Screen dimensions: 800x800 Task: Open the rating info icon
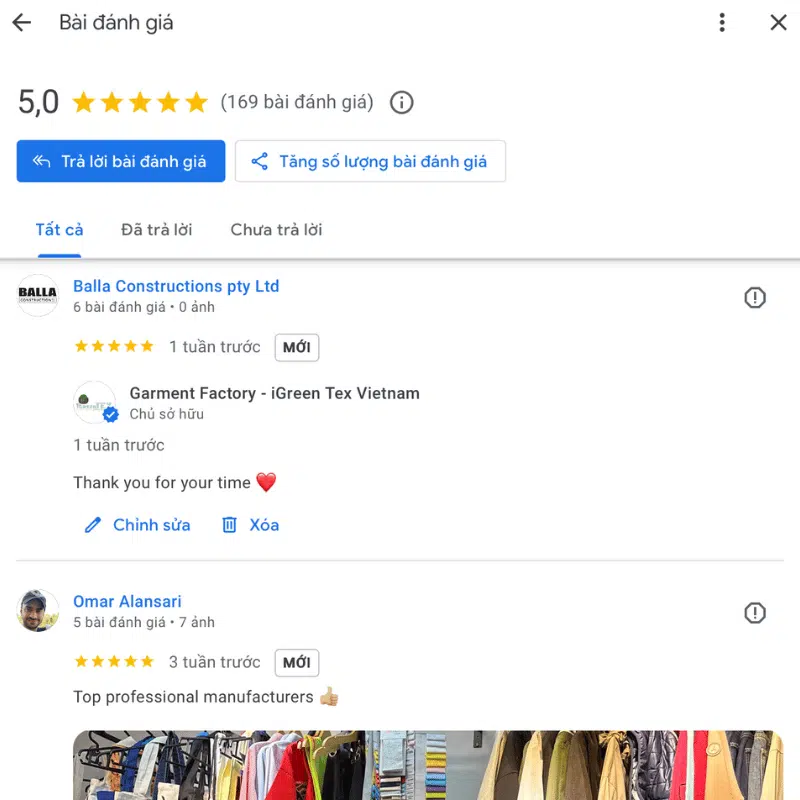coord(401,102)
